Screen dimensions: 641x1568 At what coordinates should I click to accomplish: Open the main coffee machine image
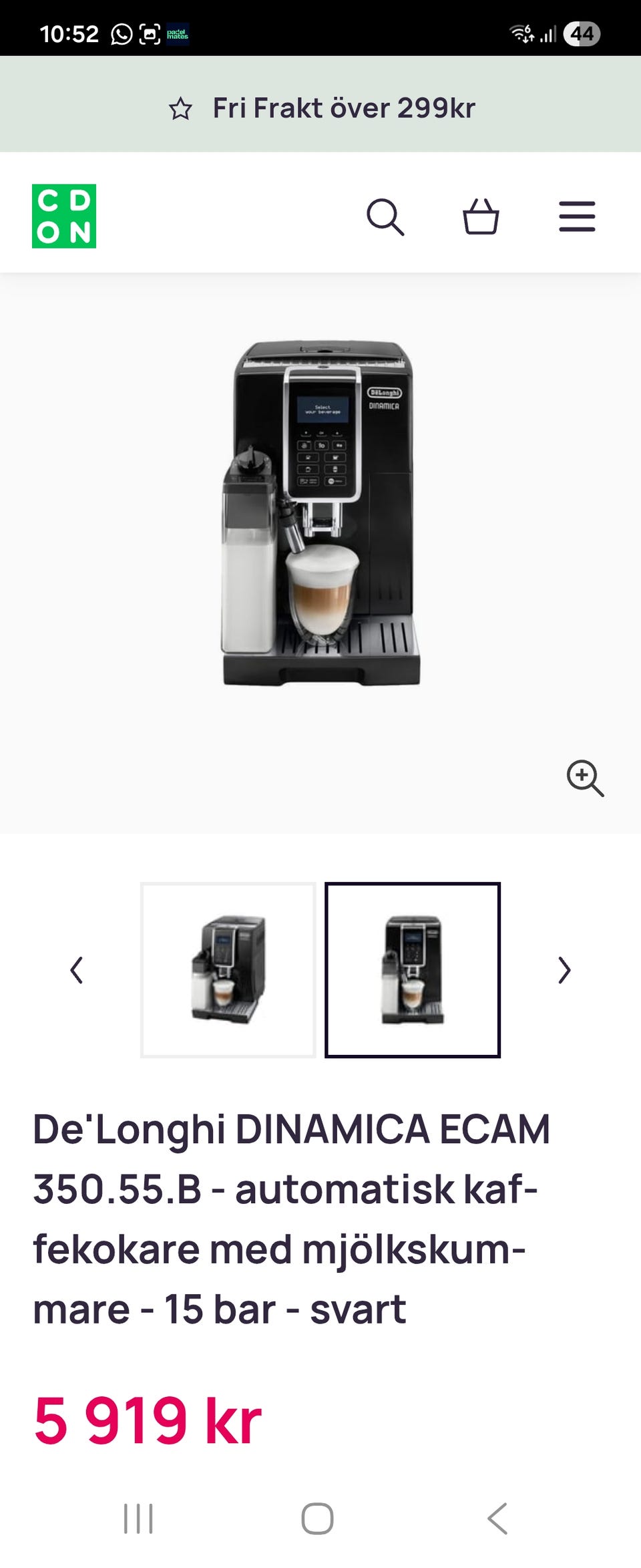(320, 514)
